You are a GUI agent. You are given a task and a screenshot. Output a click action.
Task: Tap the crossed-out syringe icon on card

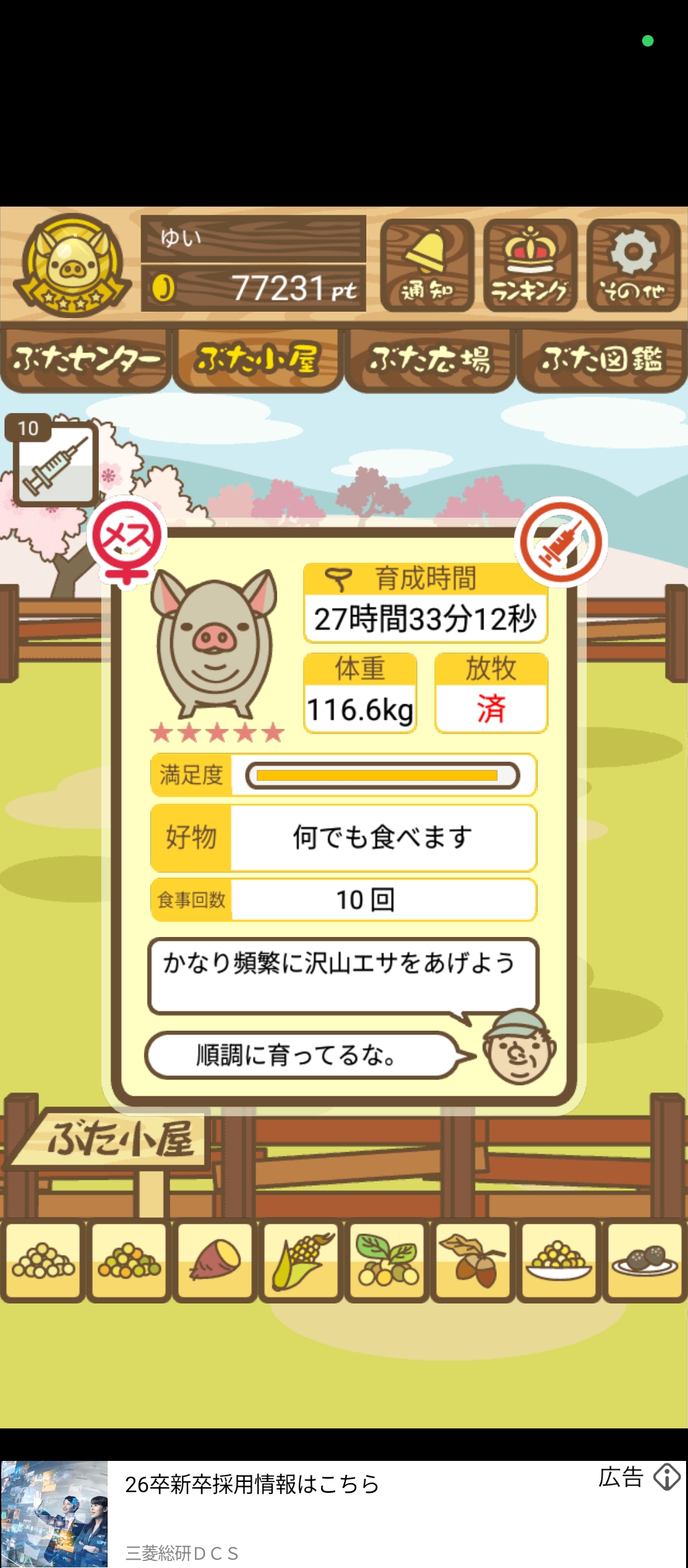tap(561, 542)
